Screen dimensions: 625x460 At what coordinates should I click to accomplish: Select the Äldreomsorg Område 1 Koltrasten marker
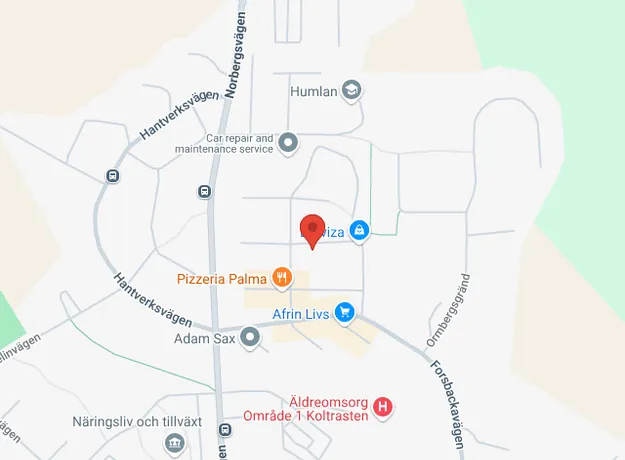point(383,407)
